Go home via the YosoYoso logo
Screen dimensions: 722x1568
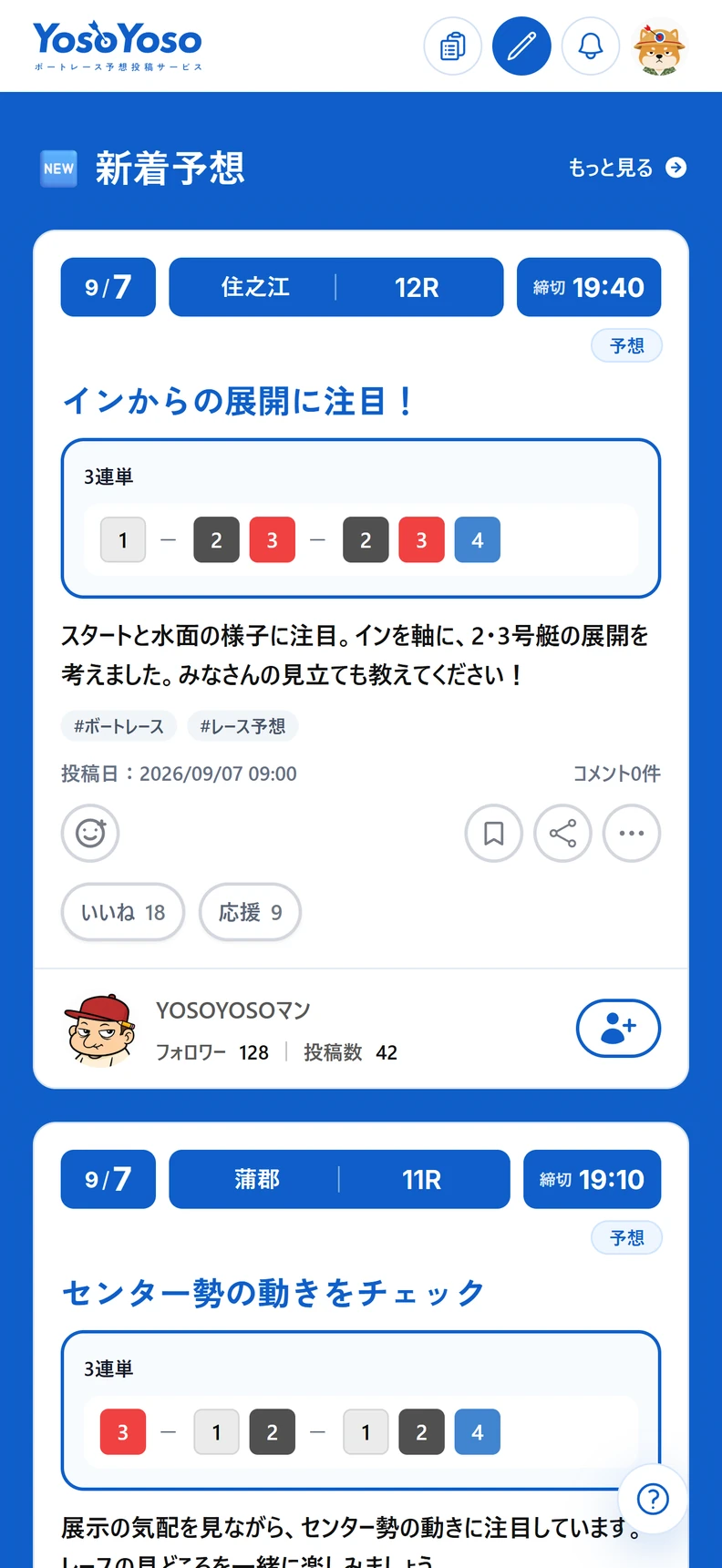point(118,46)
